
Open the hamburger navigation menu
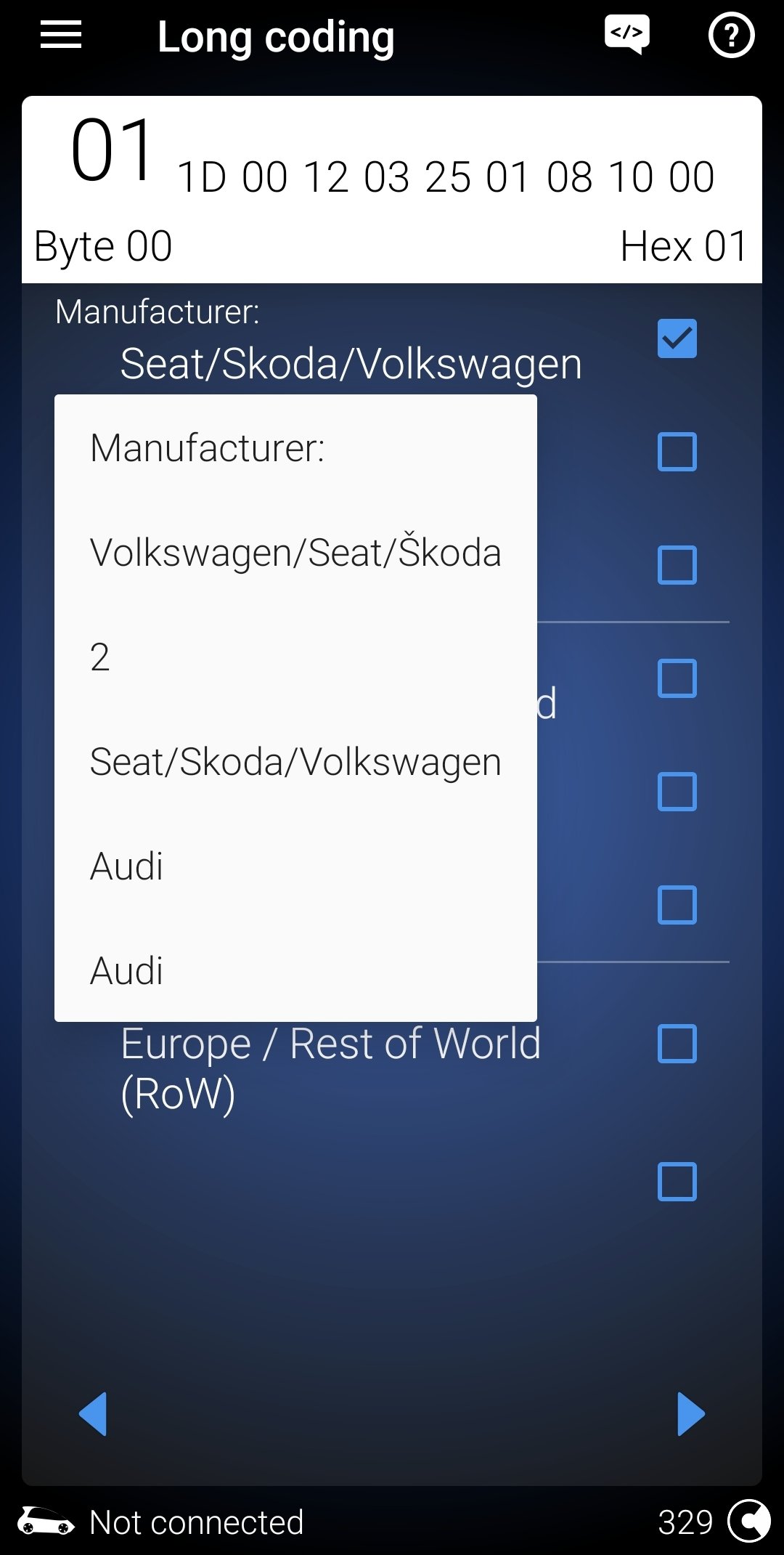coord(61,35)
